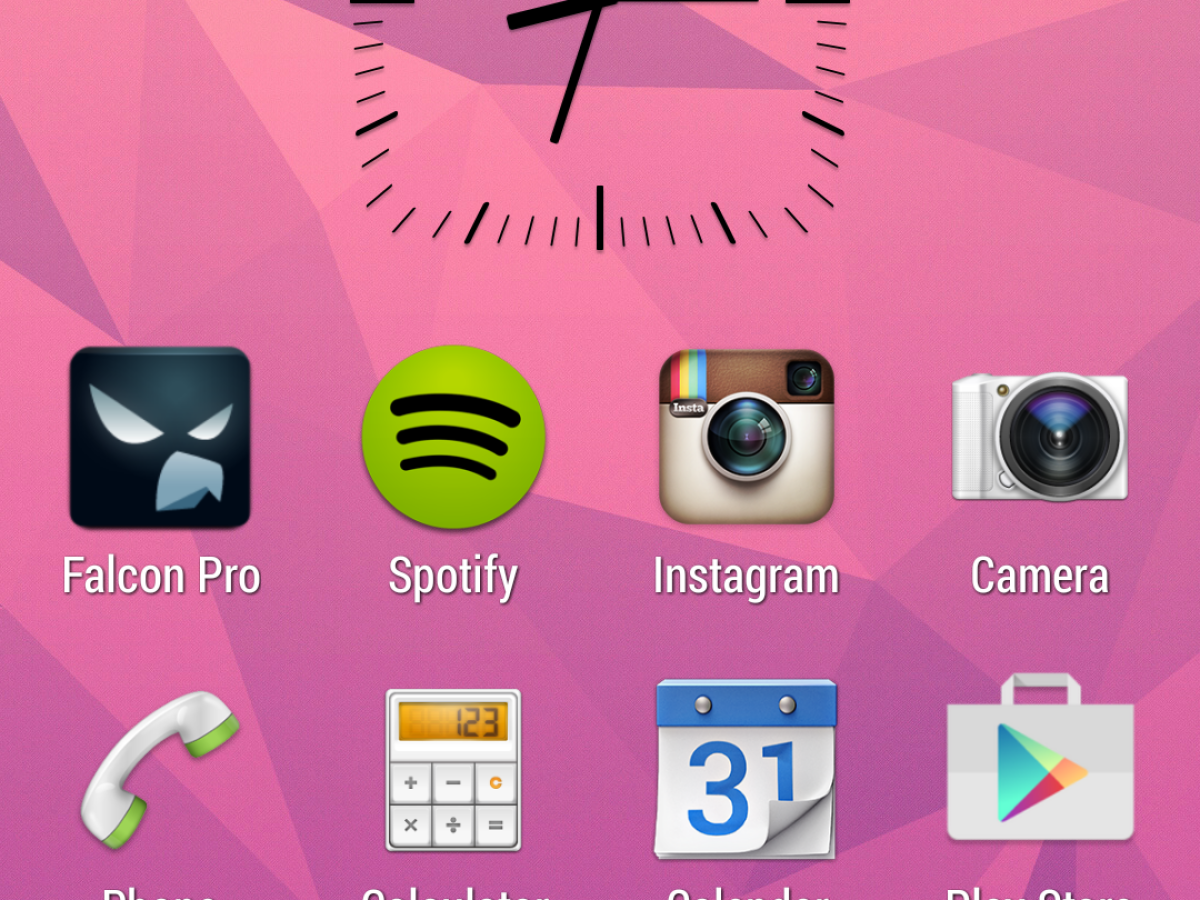The height and width of the screenshot is (900, 1200).
Task: Tap the analog clock widget
Action: pyautogui.click(x=600, y=110)
